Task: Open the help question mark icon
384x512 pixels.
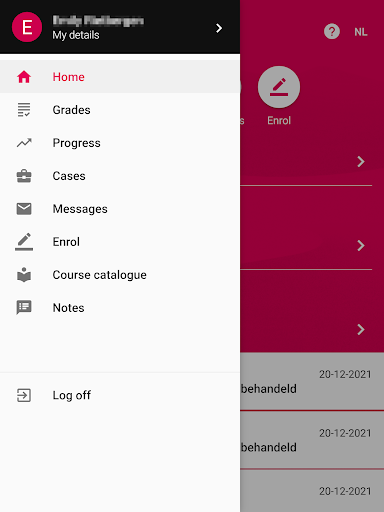Action: click(332, 32)
